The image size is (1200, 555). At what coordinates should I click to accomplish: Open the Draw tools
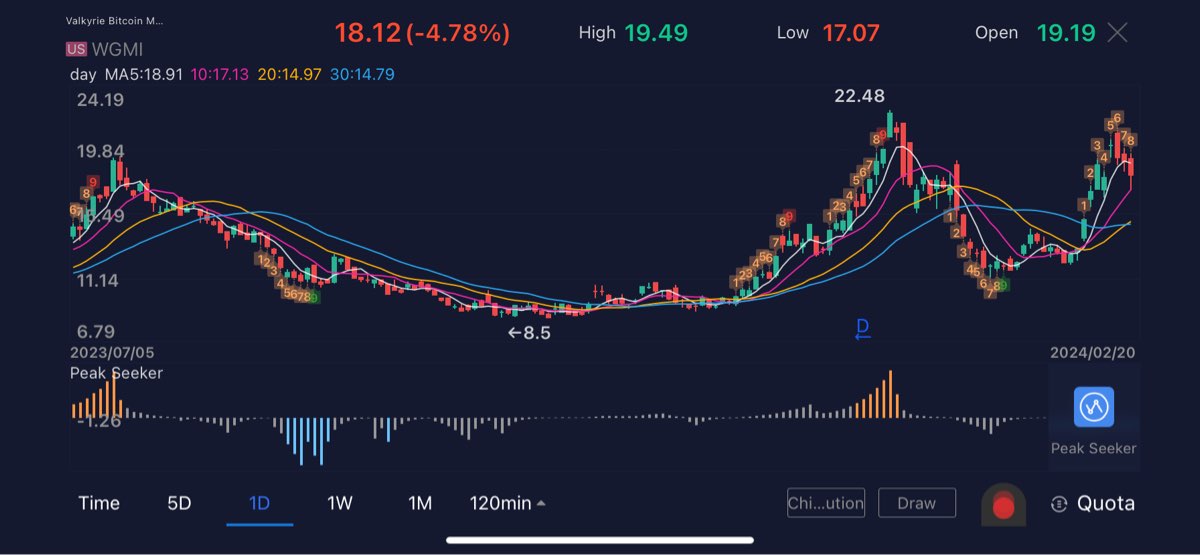click(916, 503)
